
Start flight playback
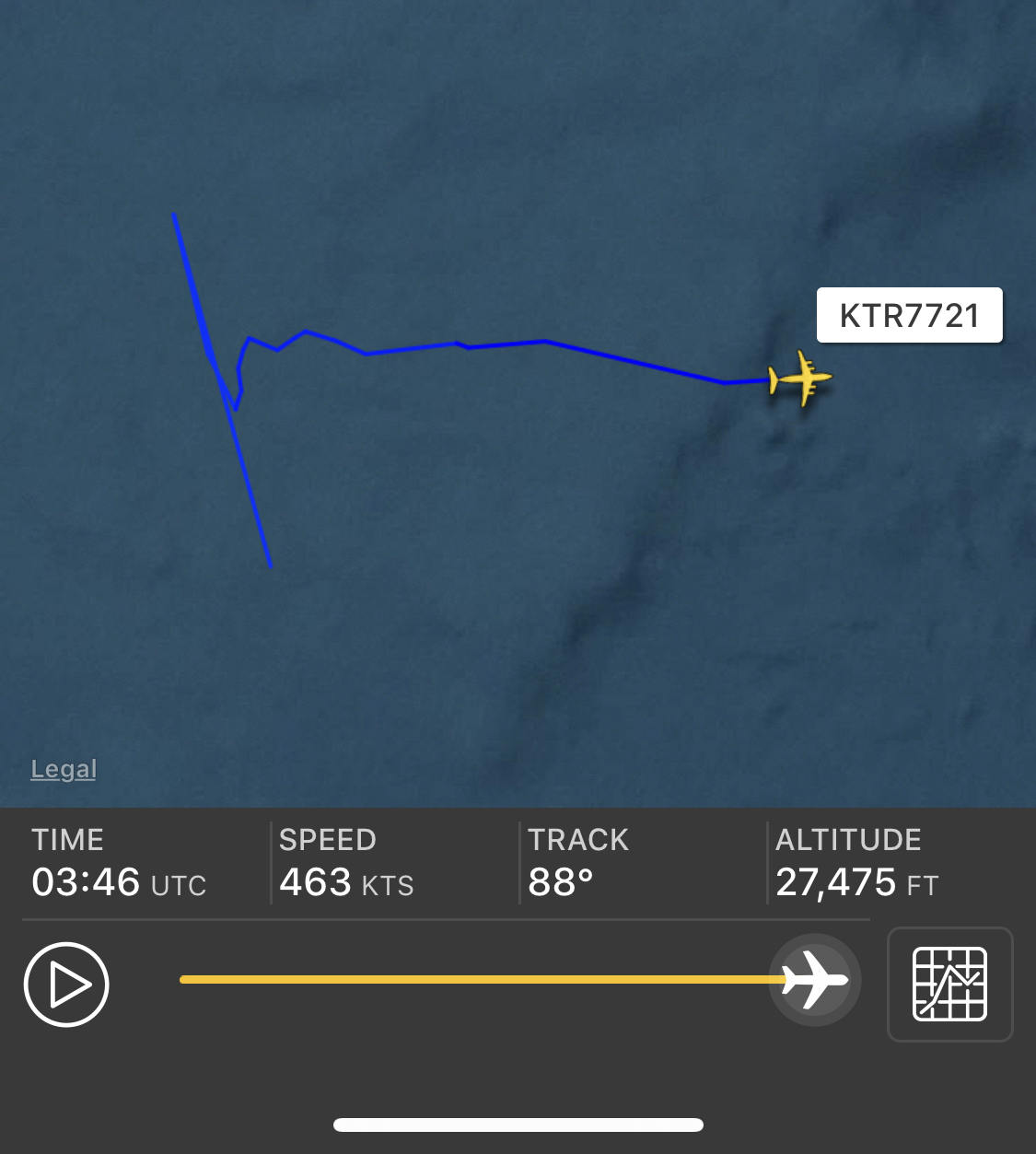pos(66,984)
